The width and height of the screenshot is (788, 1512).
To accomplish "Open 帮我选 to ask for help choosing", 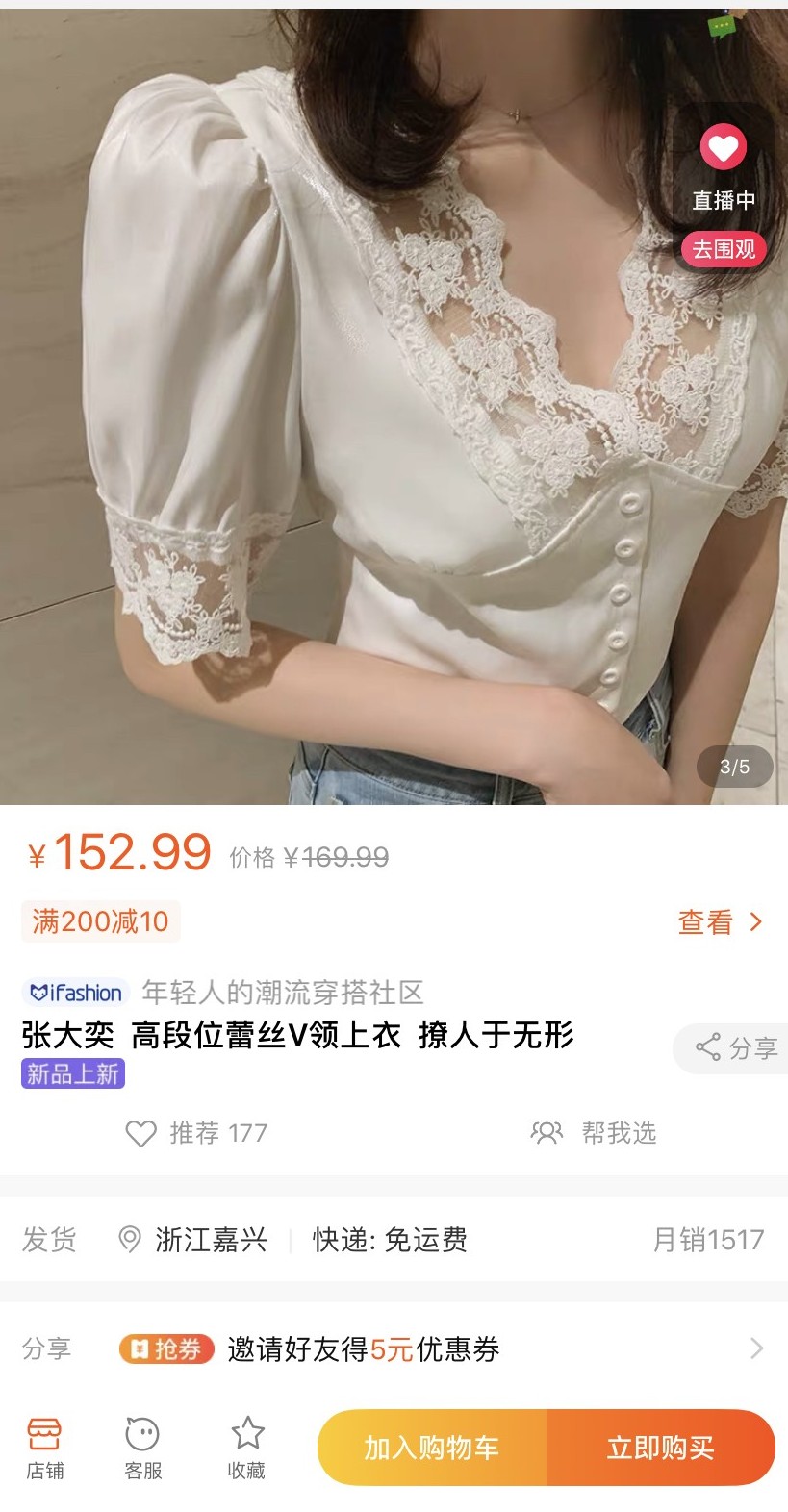I will 594,1133.
